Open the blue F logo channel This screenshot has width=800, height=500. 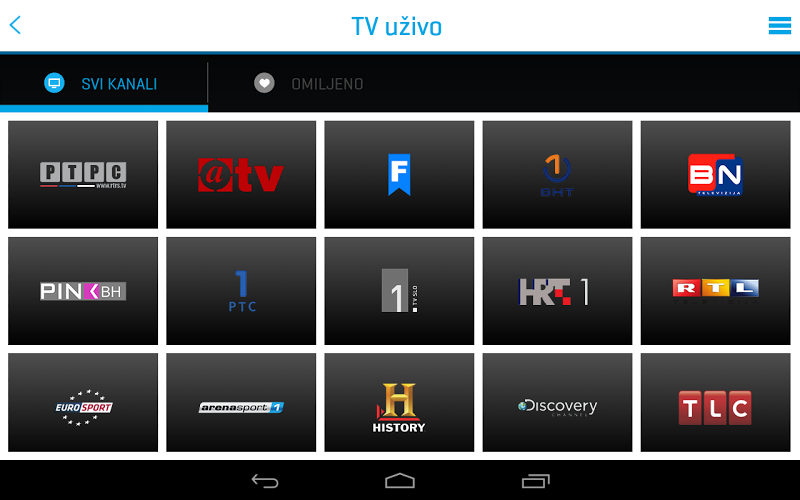399,175
